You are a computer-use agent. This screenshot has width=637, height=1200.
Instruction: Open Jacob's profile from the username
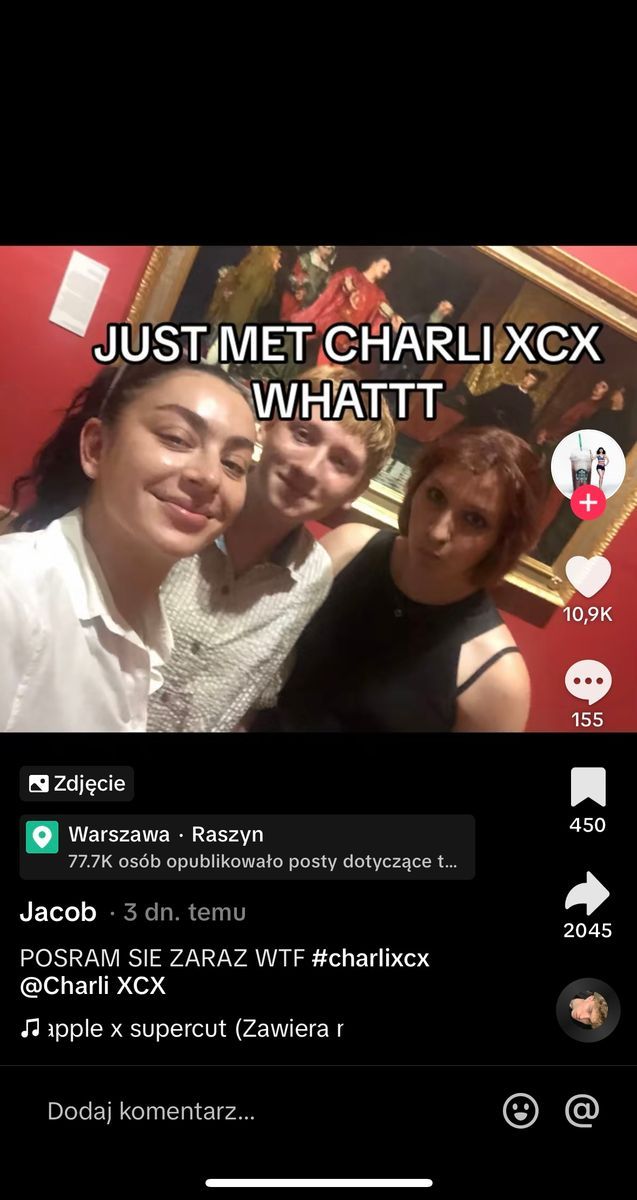pyautogui.click(x=58, y=912)
